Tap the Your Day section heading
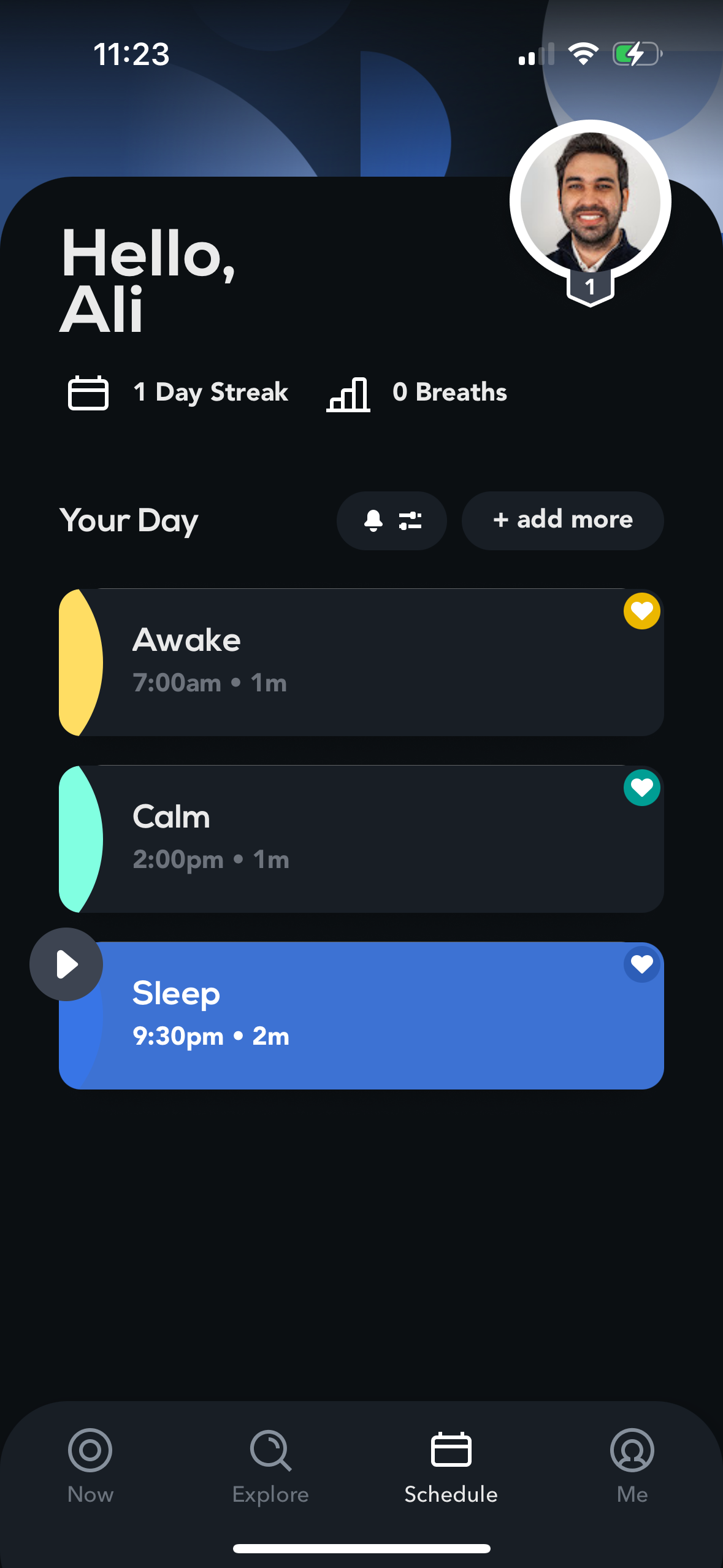 point(128,521)
